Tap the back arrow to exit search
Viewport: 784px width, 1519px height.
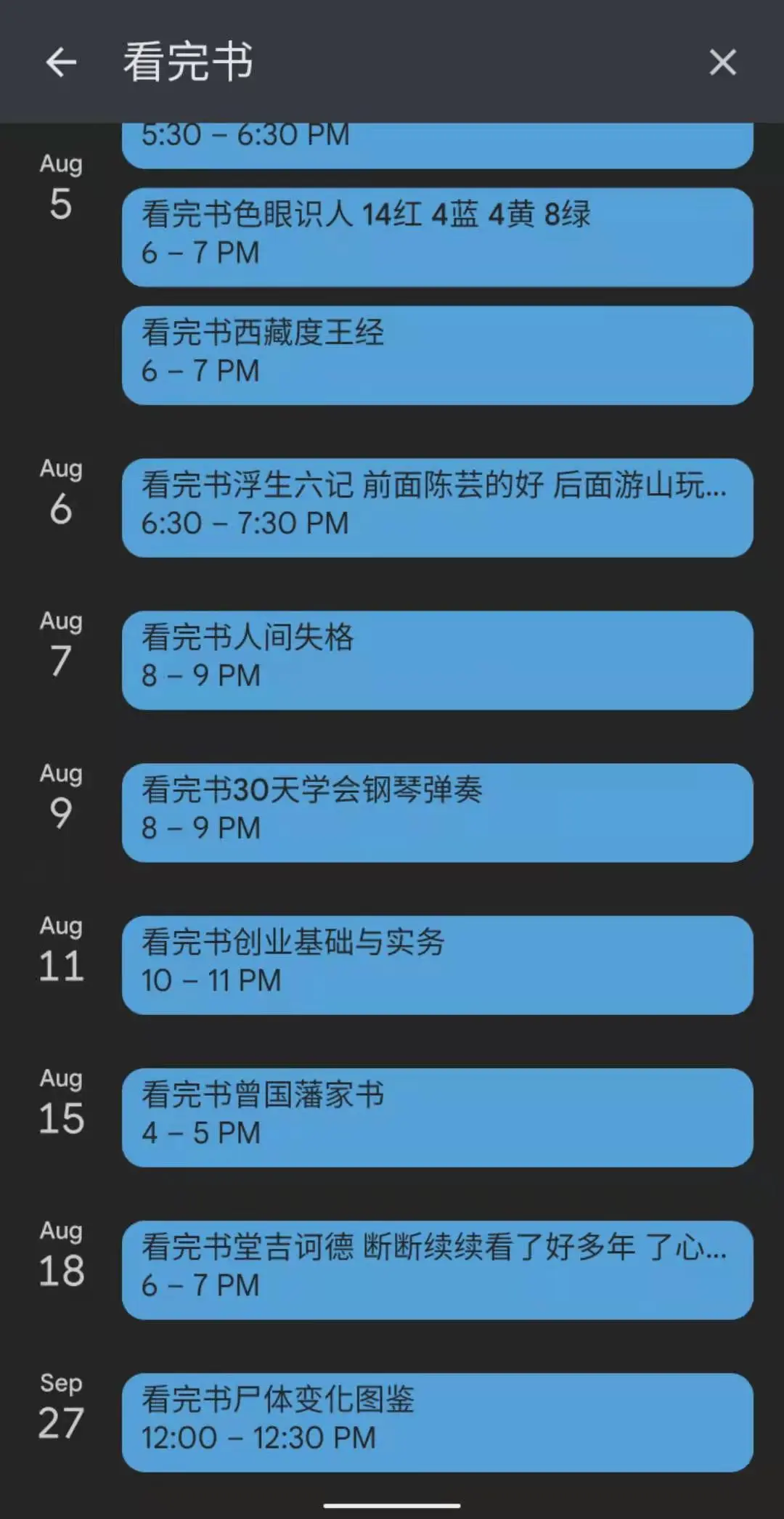[62, 62]
